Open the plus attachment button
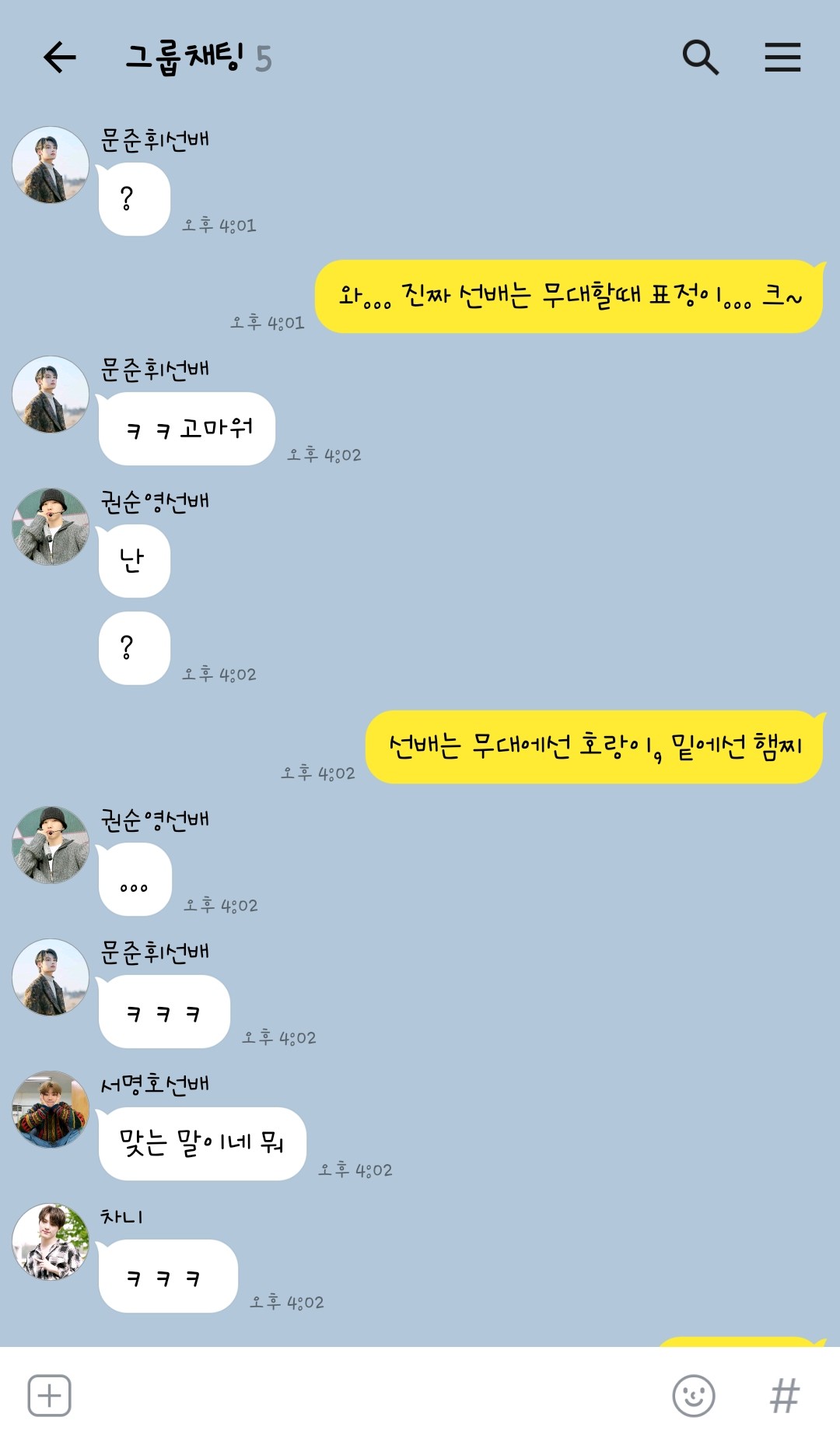 coord(50,1395)
